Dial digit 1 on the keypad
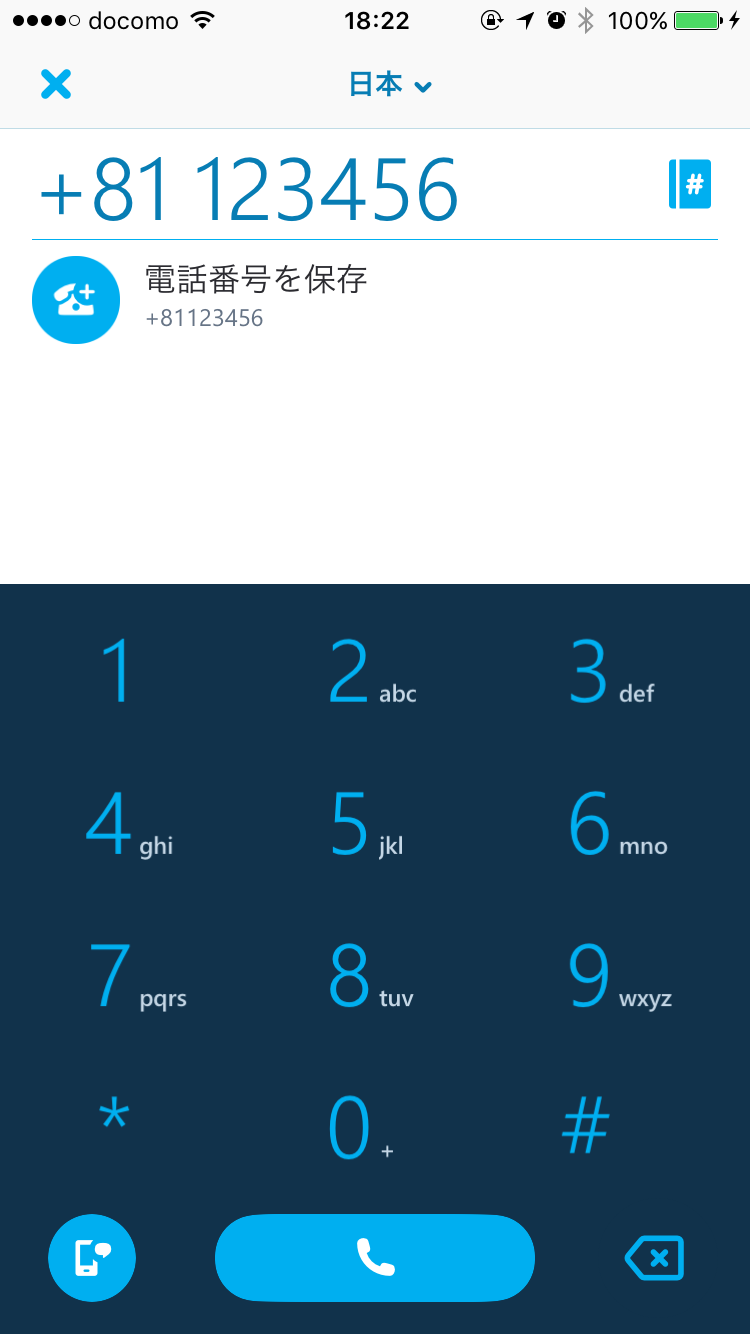The image size is (750, 1334). click(x=118, y=672)
